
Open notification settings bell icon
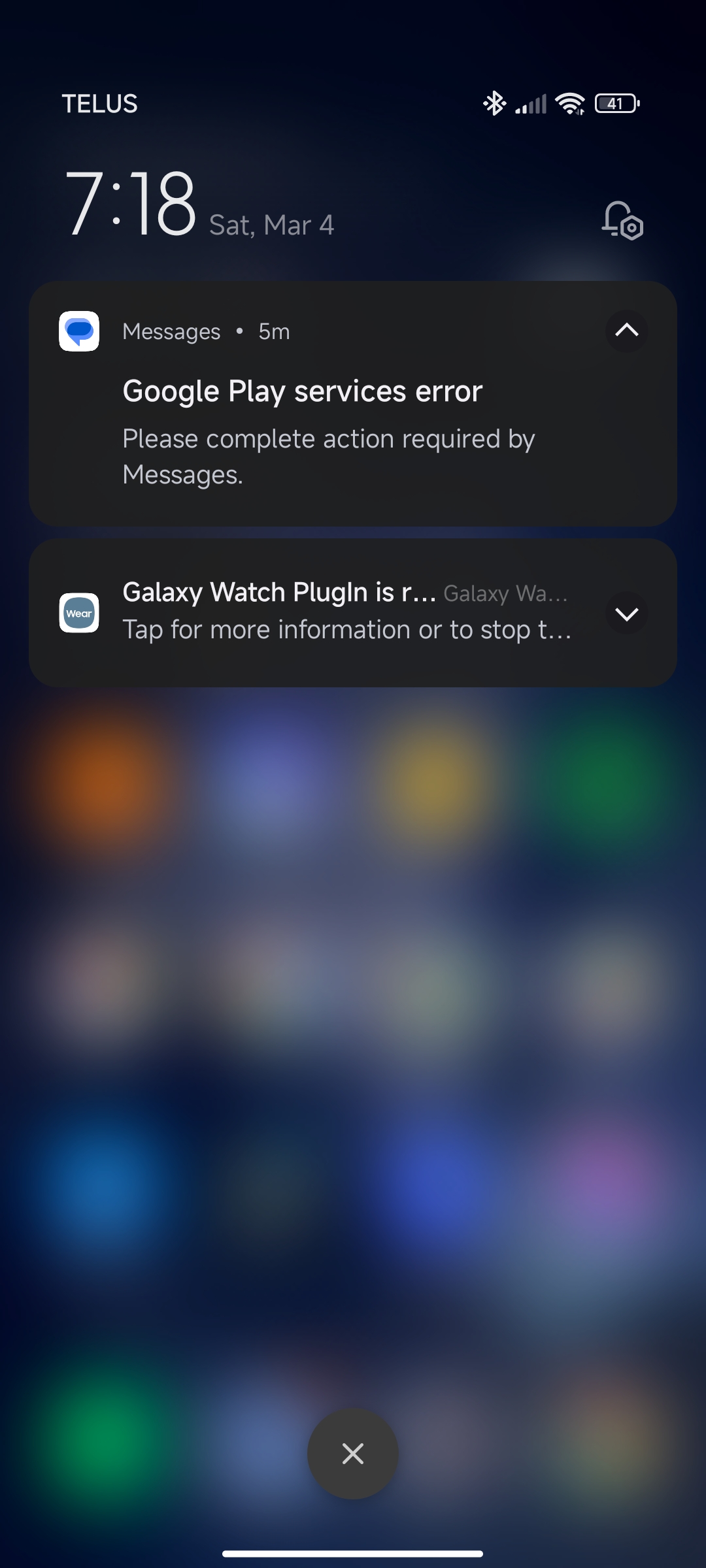pos(622,221)
